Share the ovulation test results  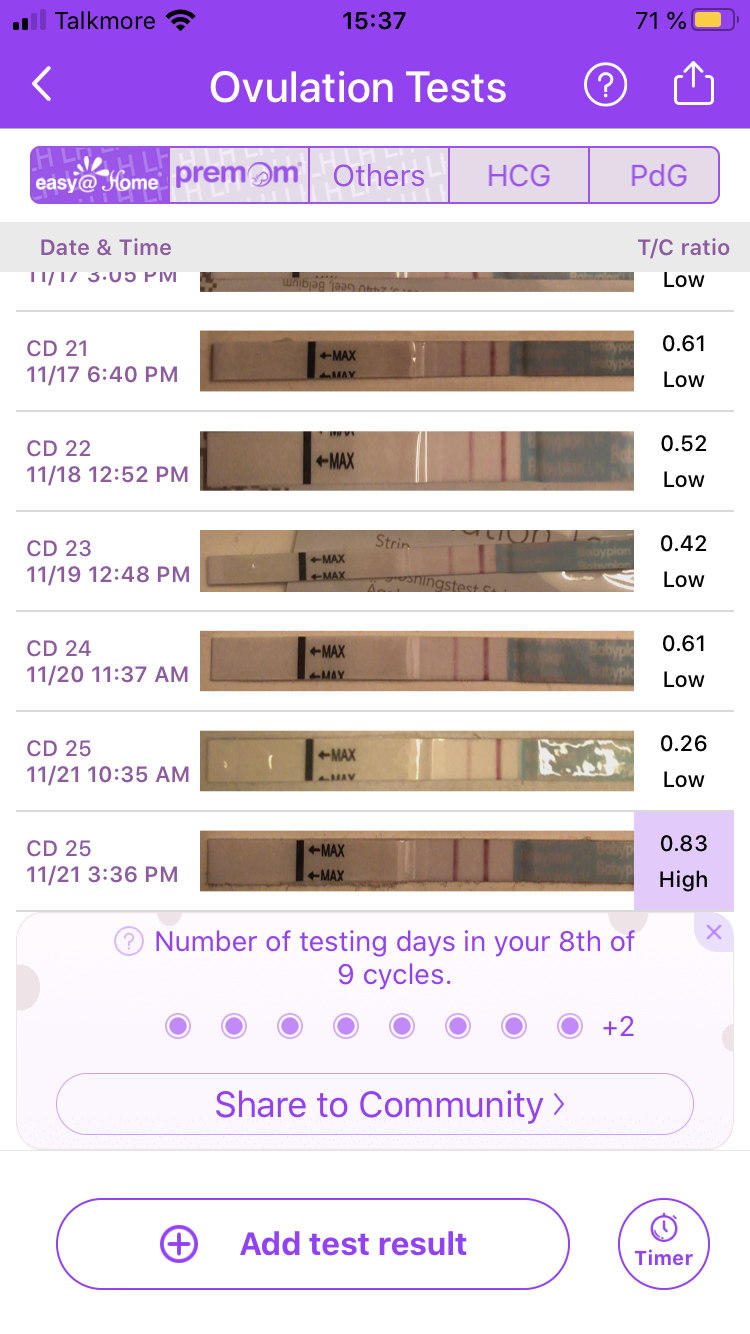click(693, 86)
